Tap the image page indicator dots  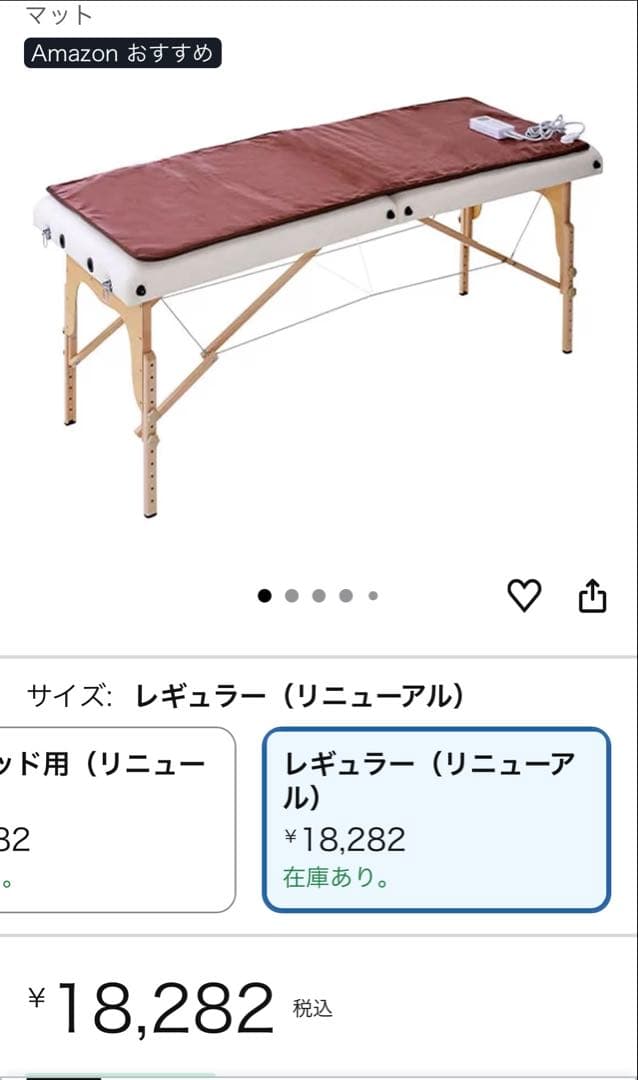click(x=318, y=596)
